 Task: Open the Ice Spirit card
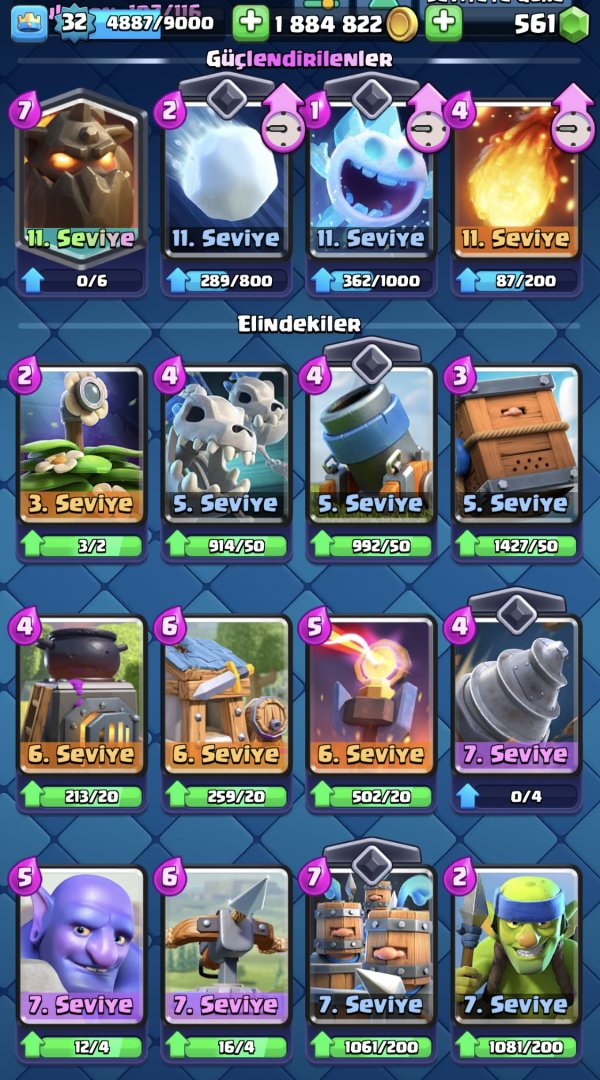pyautogui.click(x=372, y=185)
